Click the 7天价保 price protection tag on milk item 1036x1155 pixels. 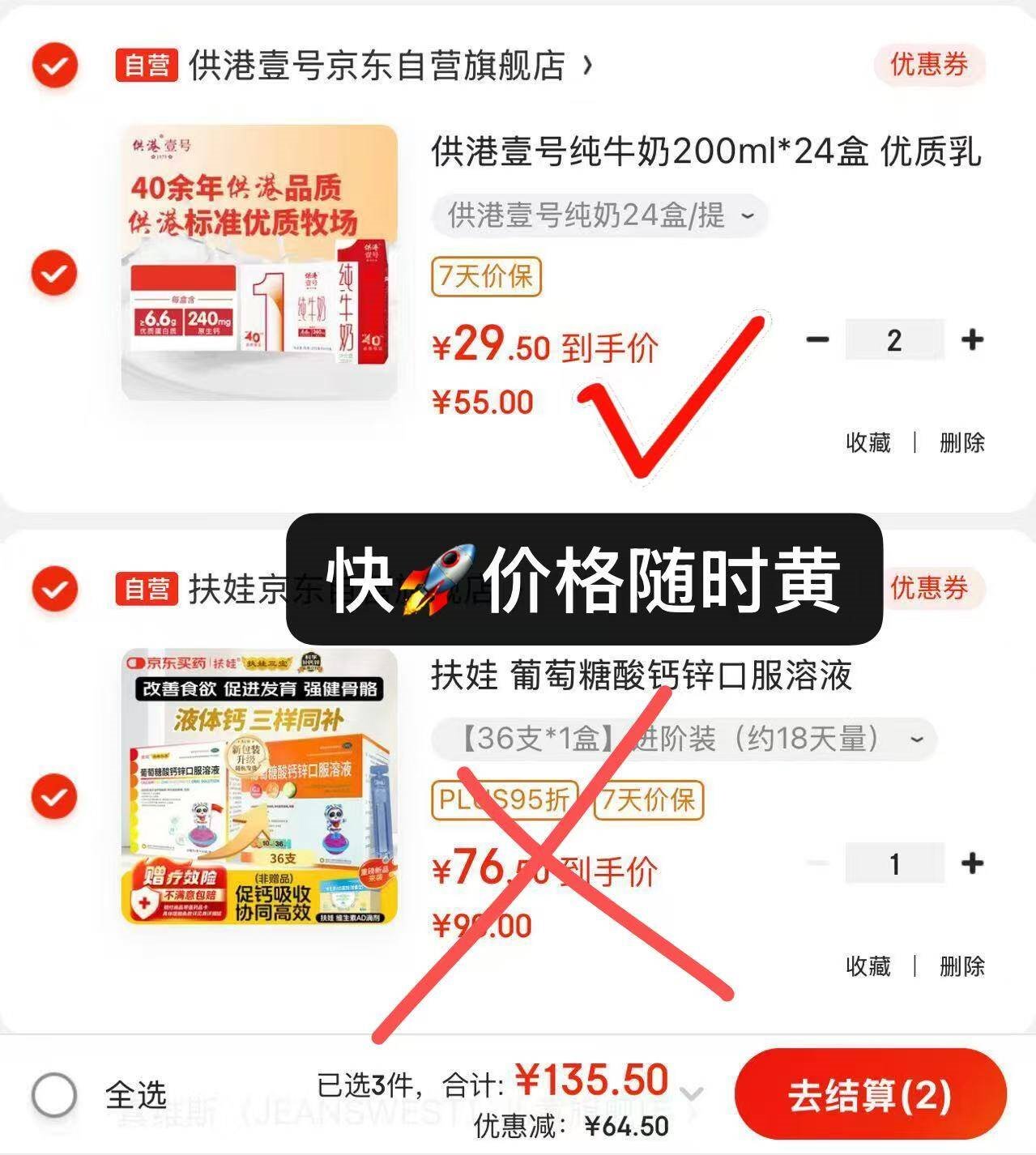pyautogui.click(x=487, y=279)
